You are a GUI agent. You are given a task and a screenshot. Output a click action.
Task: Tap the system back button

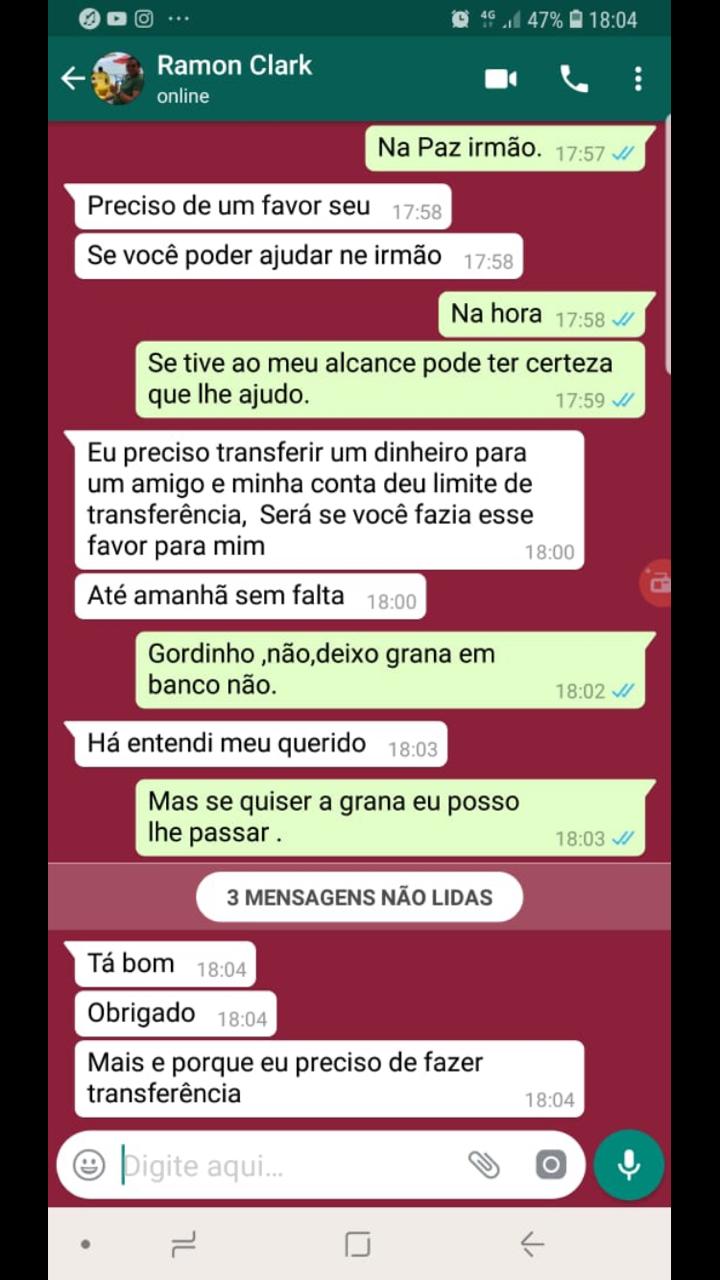tap(532, 1244)
